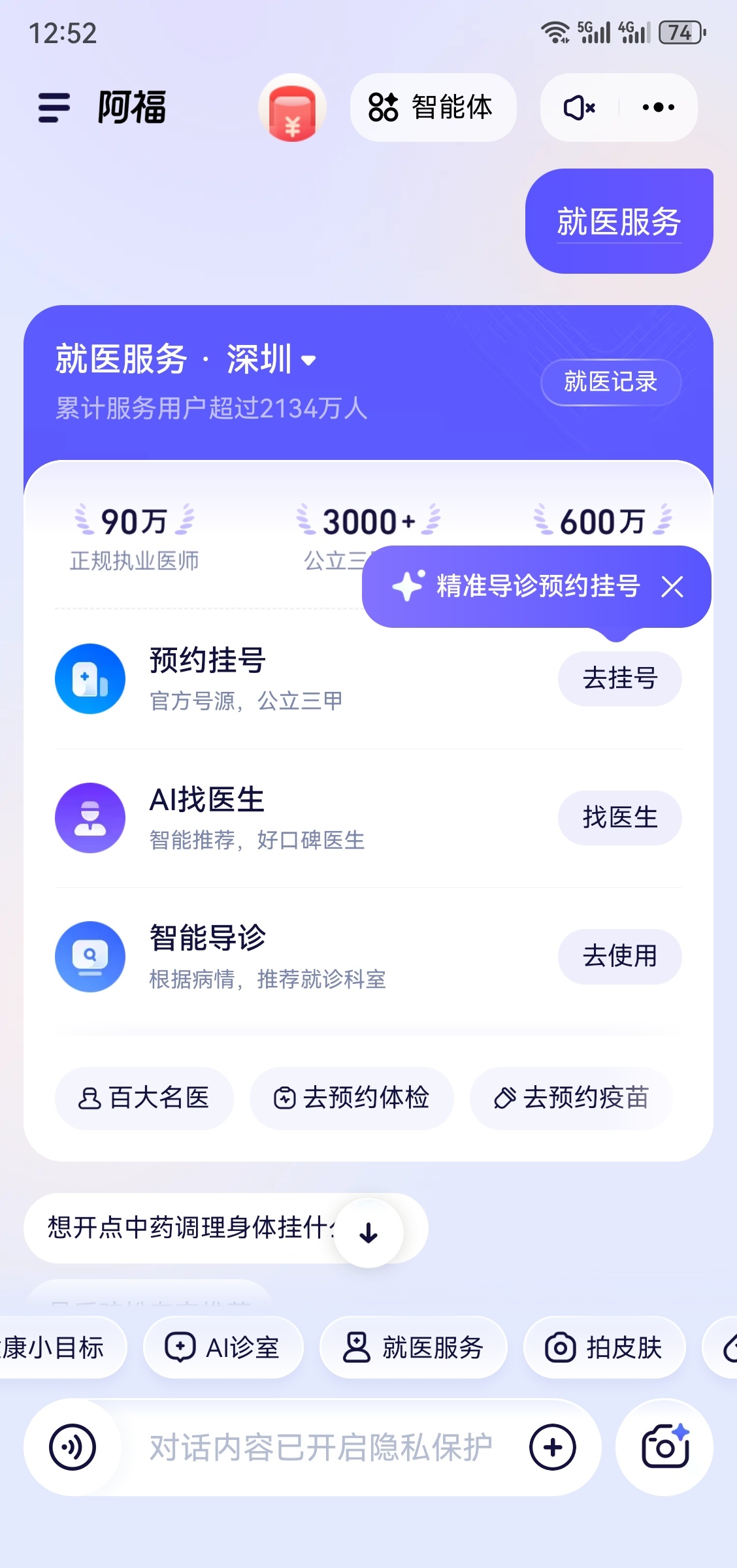Open 就医记录 medical records
This screenshot has width=737, height=1568.
coord(610,383)
